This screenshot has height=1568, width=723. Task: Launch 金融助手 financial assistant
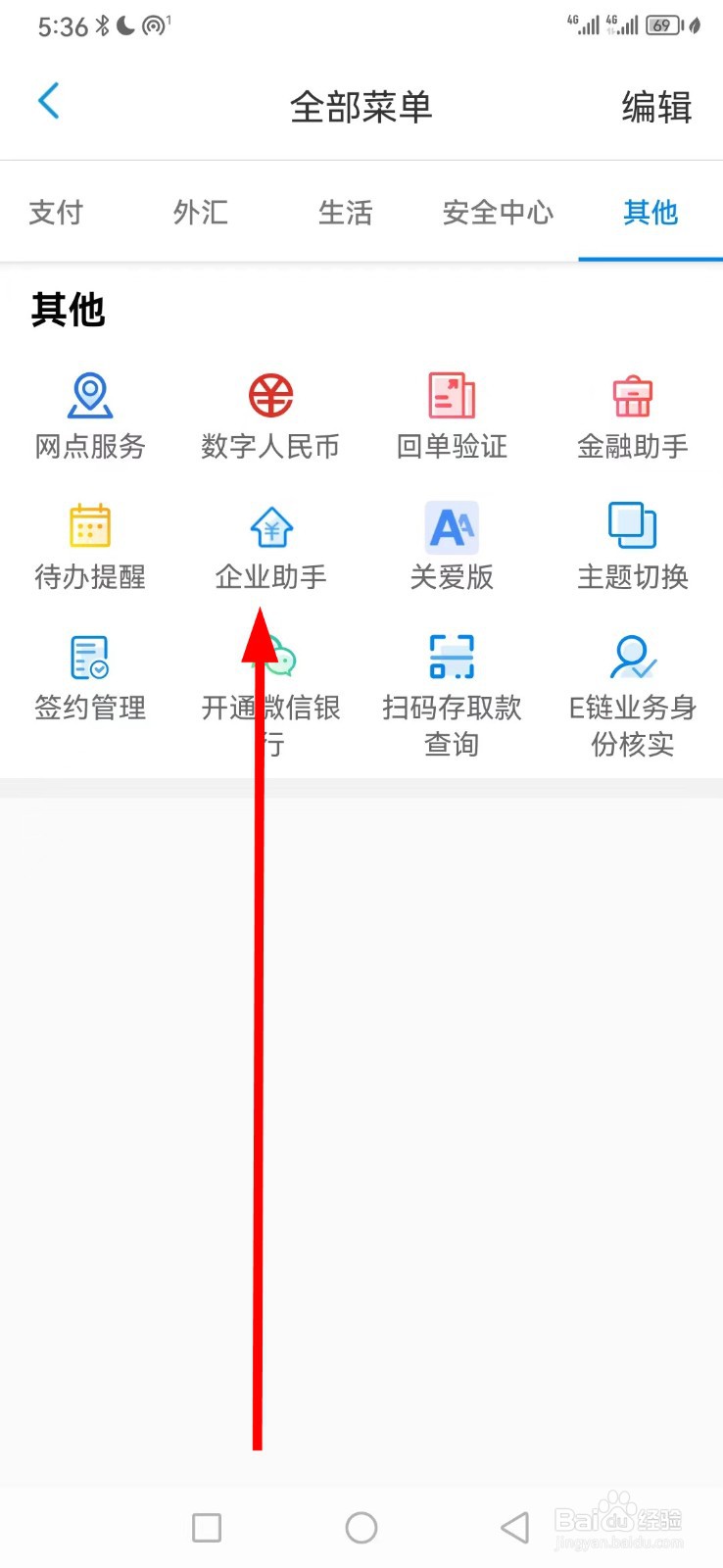click(x=632, y=412)
